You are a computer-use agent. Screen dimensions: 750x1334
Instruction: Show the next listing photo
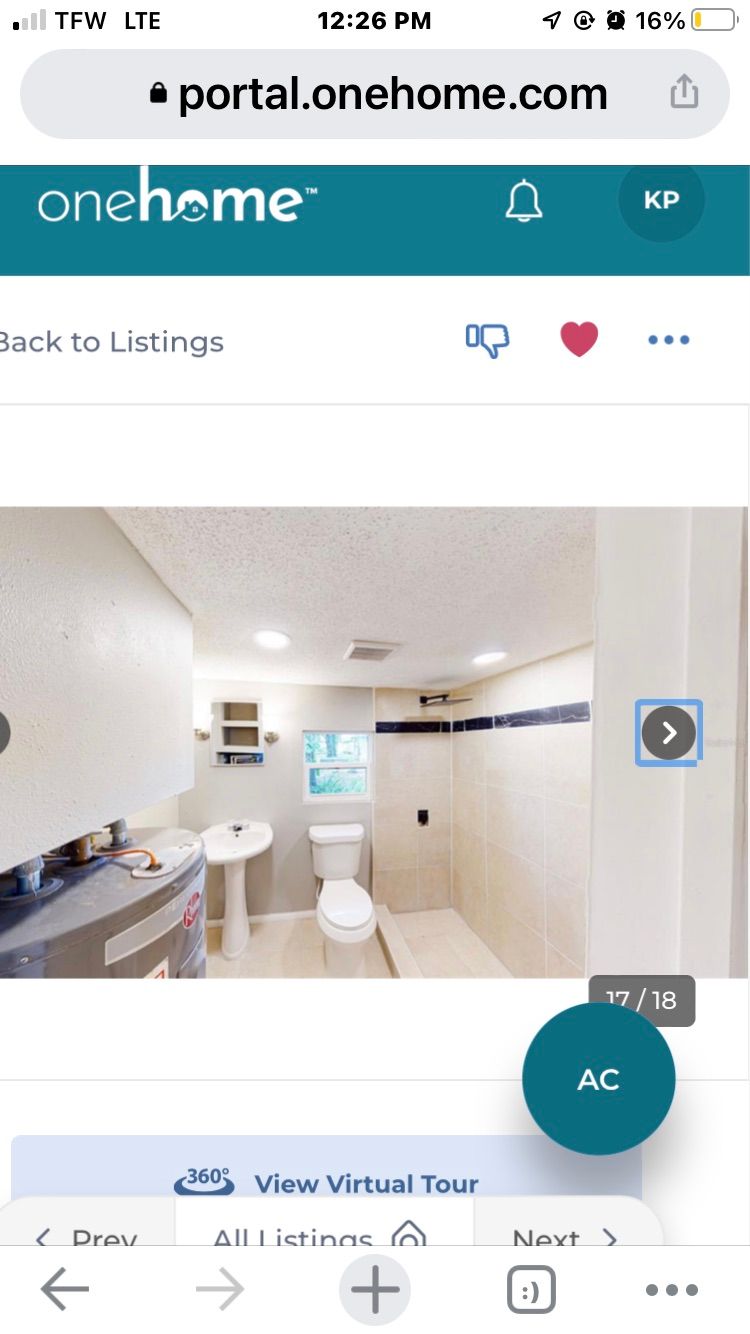[x=669, y=733]
